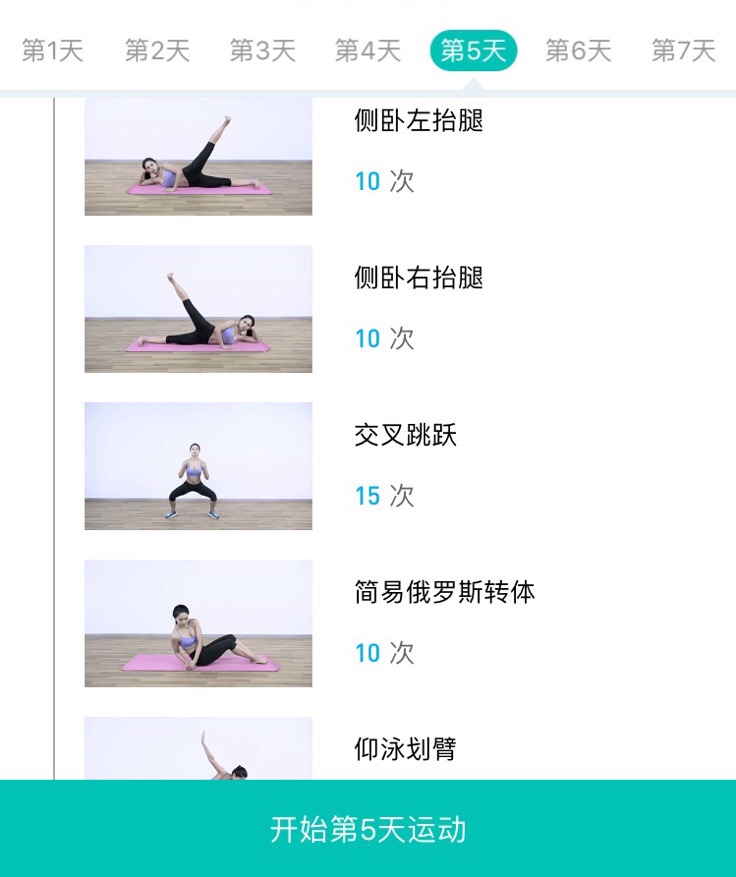Select the highlighted 第5天 tab
The image size is (736, 877).
(x=473, y=50)
